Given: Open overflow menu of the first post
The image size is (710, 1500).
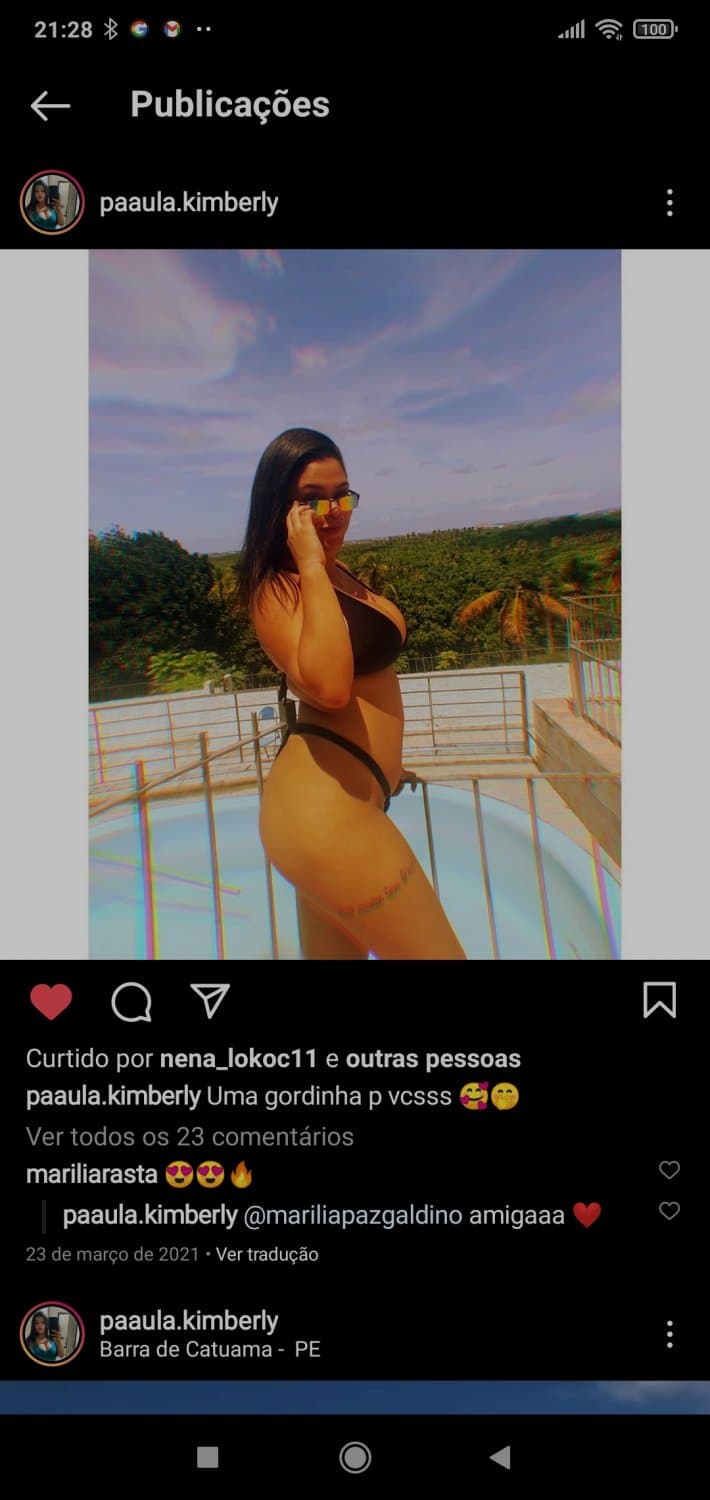Looking at the screenshot, I should (x=669, y=203).
